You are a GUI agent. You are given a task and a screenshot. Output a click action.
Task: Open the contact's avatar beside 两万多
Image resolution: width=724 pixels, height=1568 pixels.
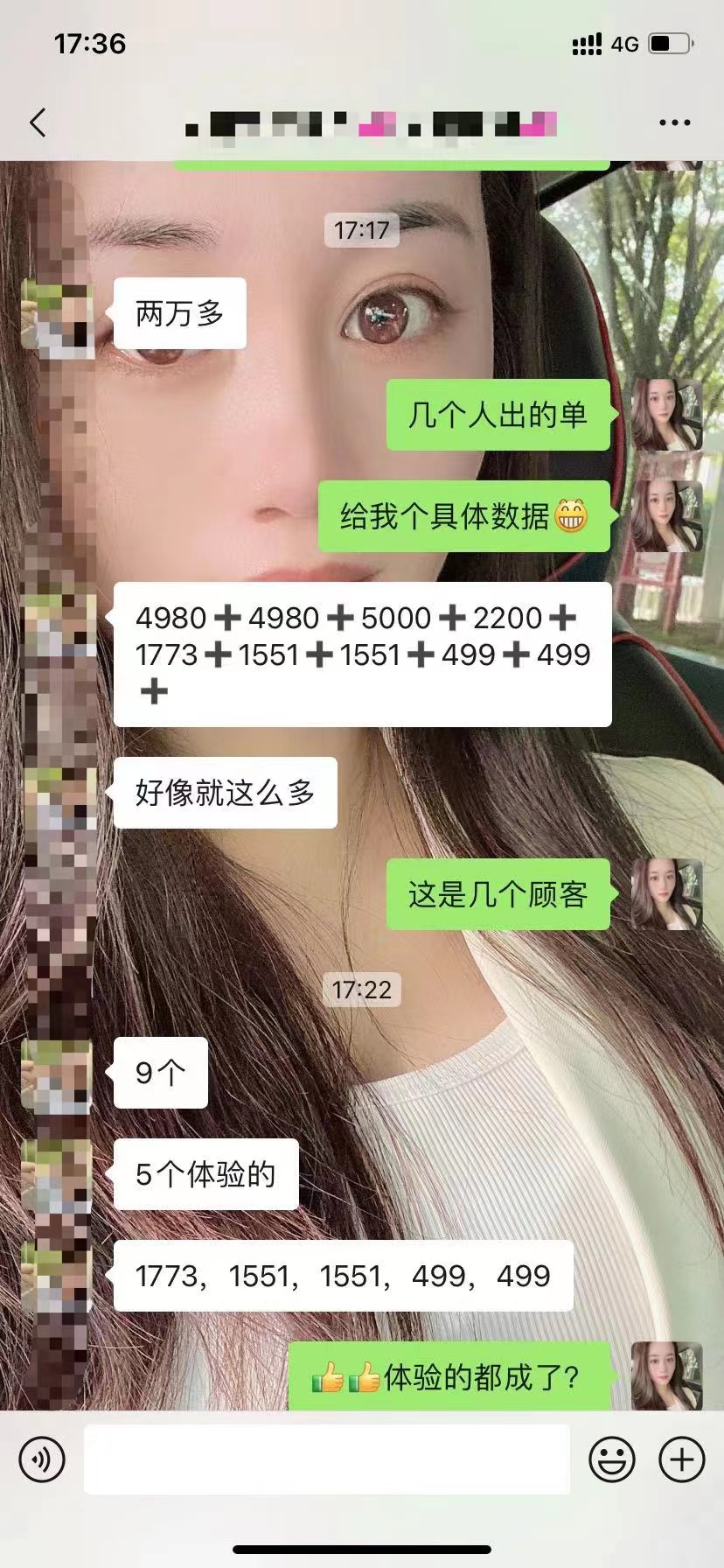(57, 314)
